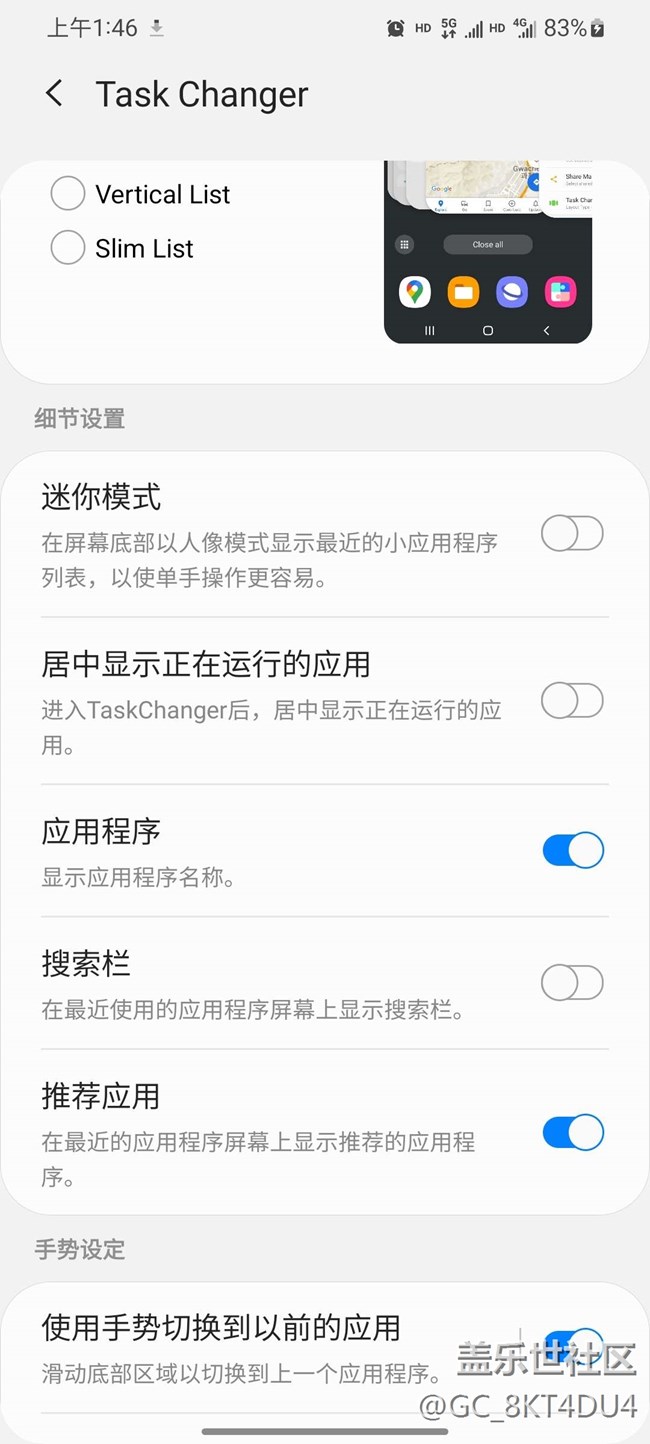The width and height of the screenshot is (650, 1444).
Task: Toggle 使用手势切换到以前的应用
Action: click(573, 1345)
